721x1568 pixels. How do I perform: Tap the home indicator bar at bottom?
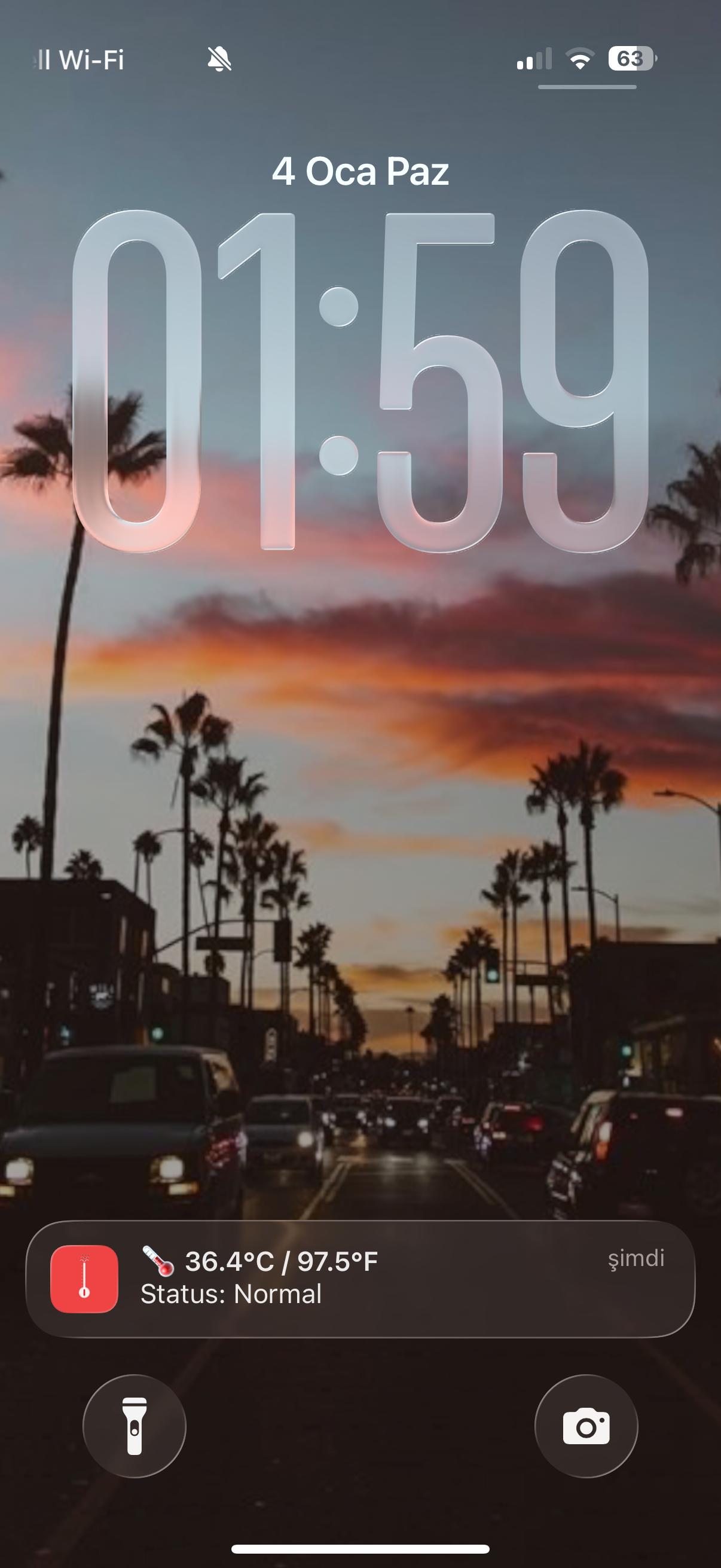click(x=360, y=1546)
